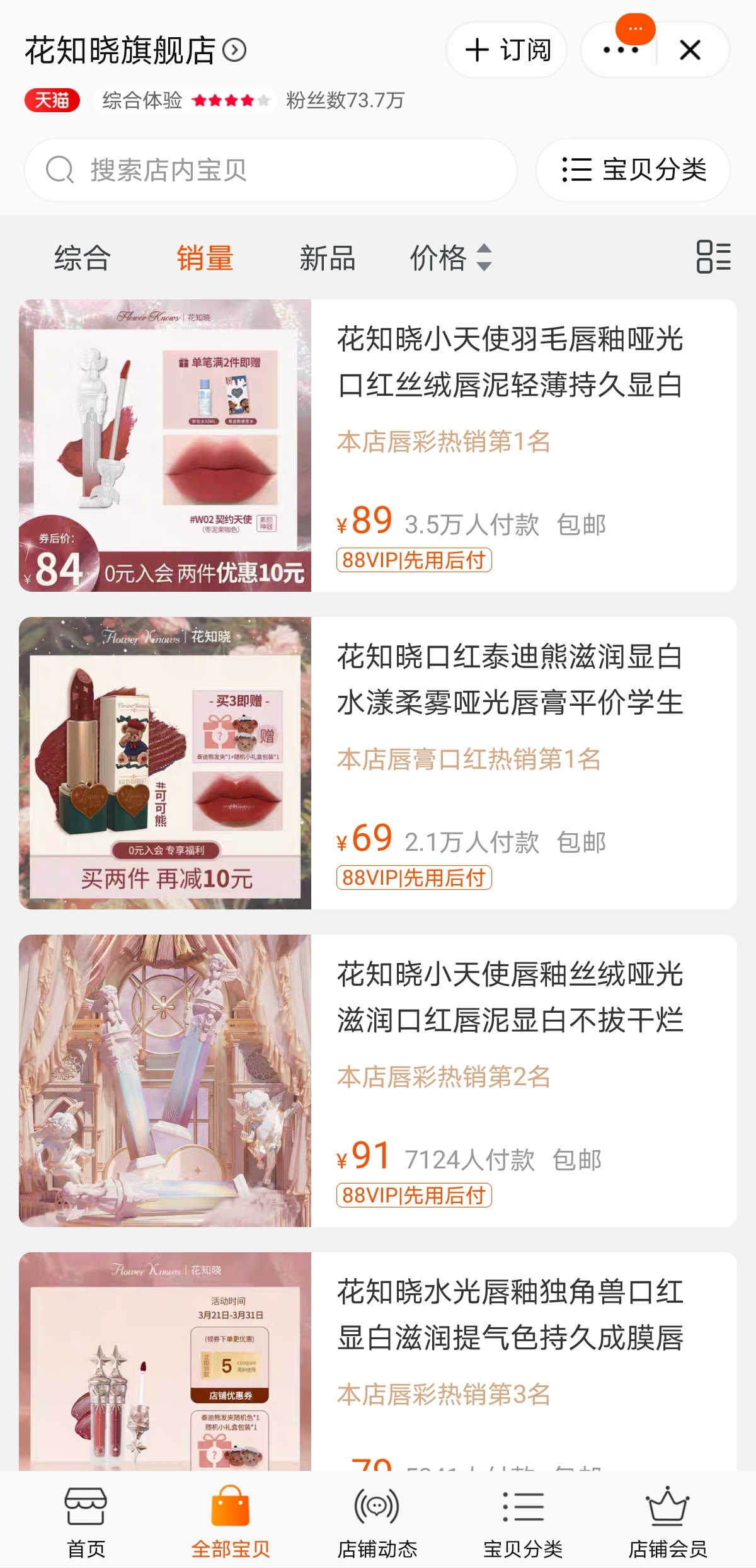Subscribe with the 订阅 button
The width and height of the screenshot is (756, 1568).
[507, 50]
